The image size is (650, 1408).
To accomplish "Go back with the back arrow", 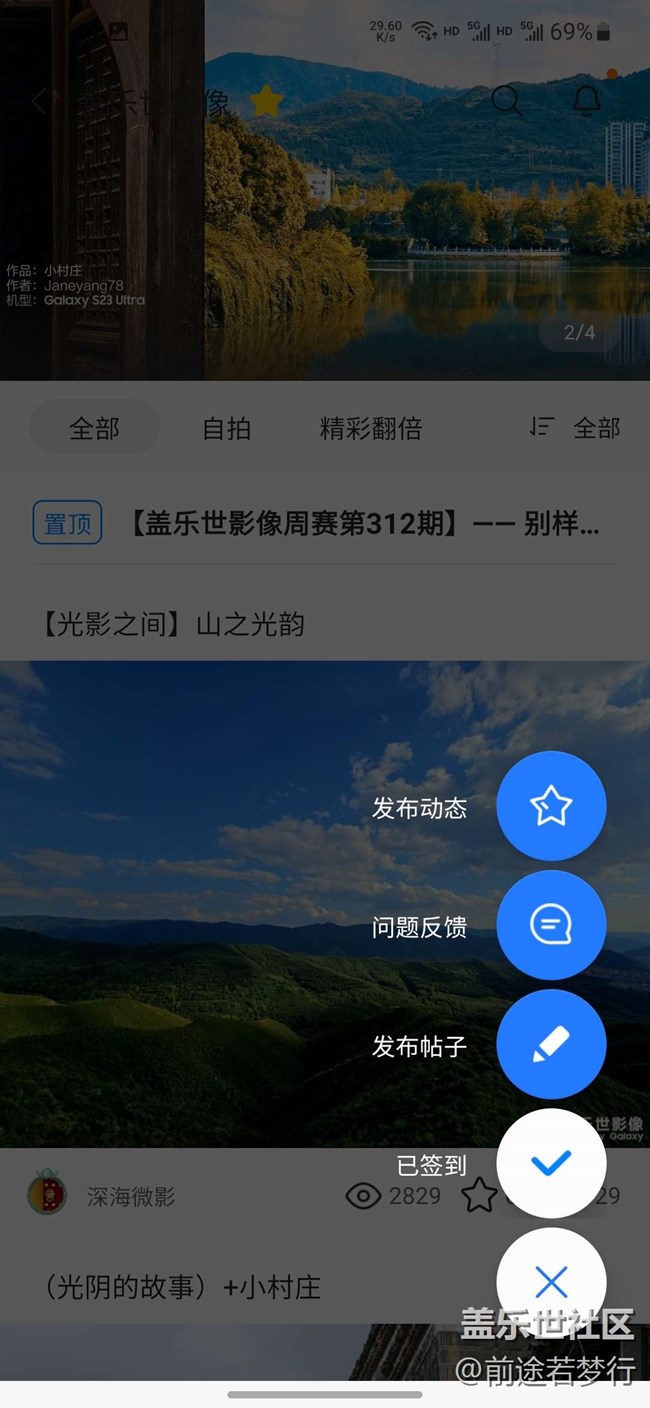I will pos(40,101).
